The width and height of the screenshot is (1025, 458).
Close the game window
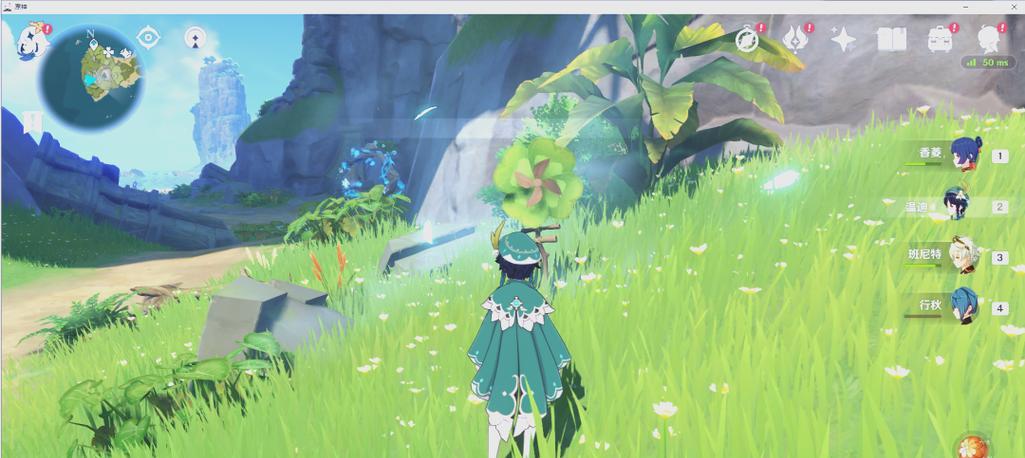[1009, 6]
